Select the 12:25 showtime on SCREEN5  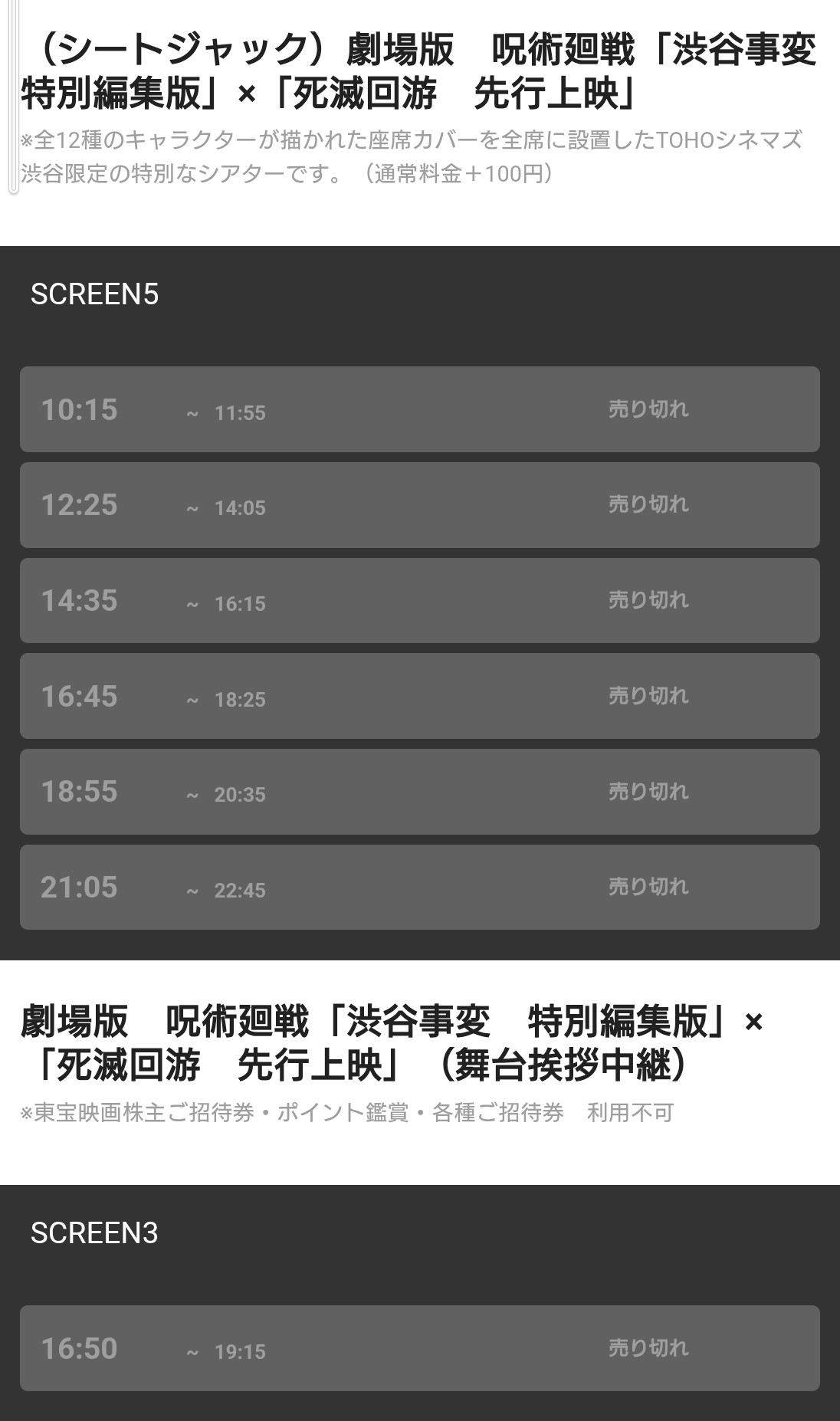(x=419, y=505)
